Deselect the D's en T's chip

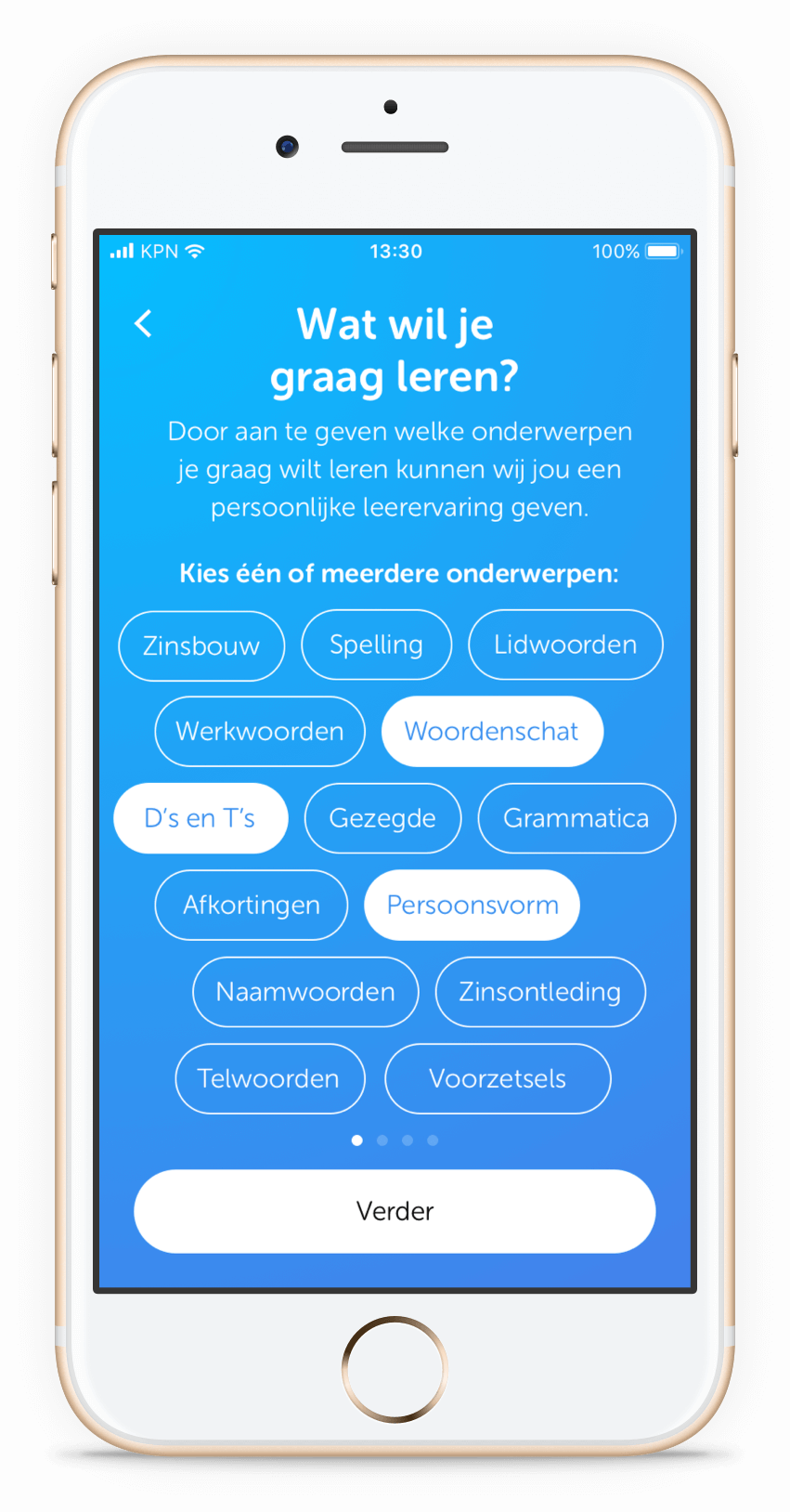[201, 818]
